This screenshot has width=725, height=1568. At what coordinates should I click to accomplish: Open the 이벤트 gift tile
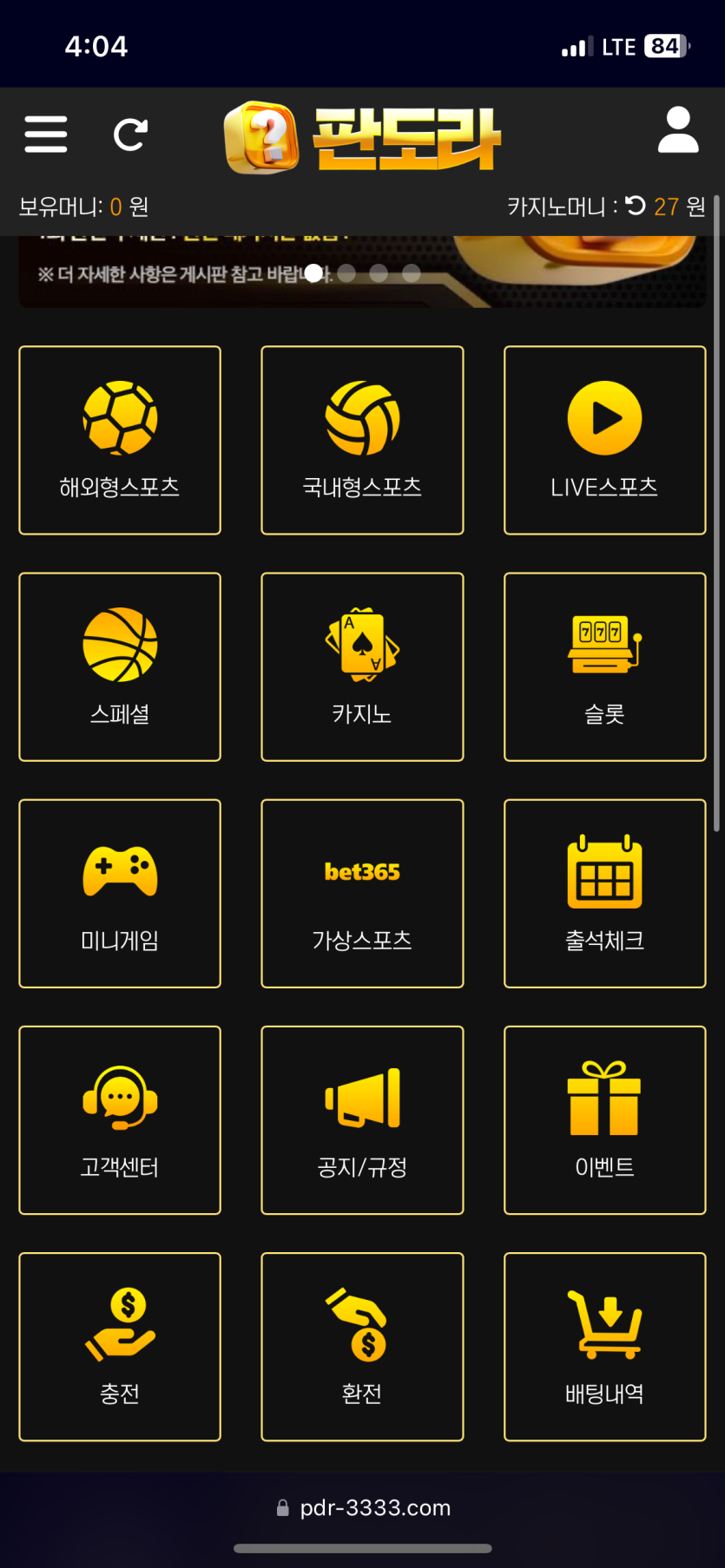pos(604,1119)
